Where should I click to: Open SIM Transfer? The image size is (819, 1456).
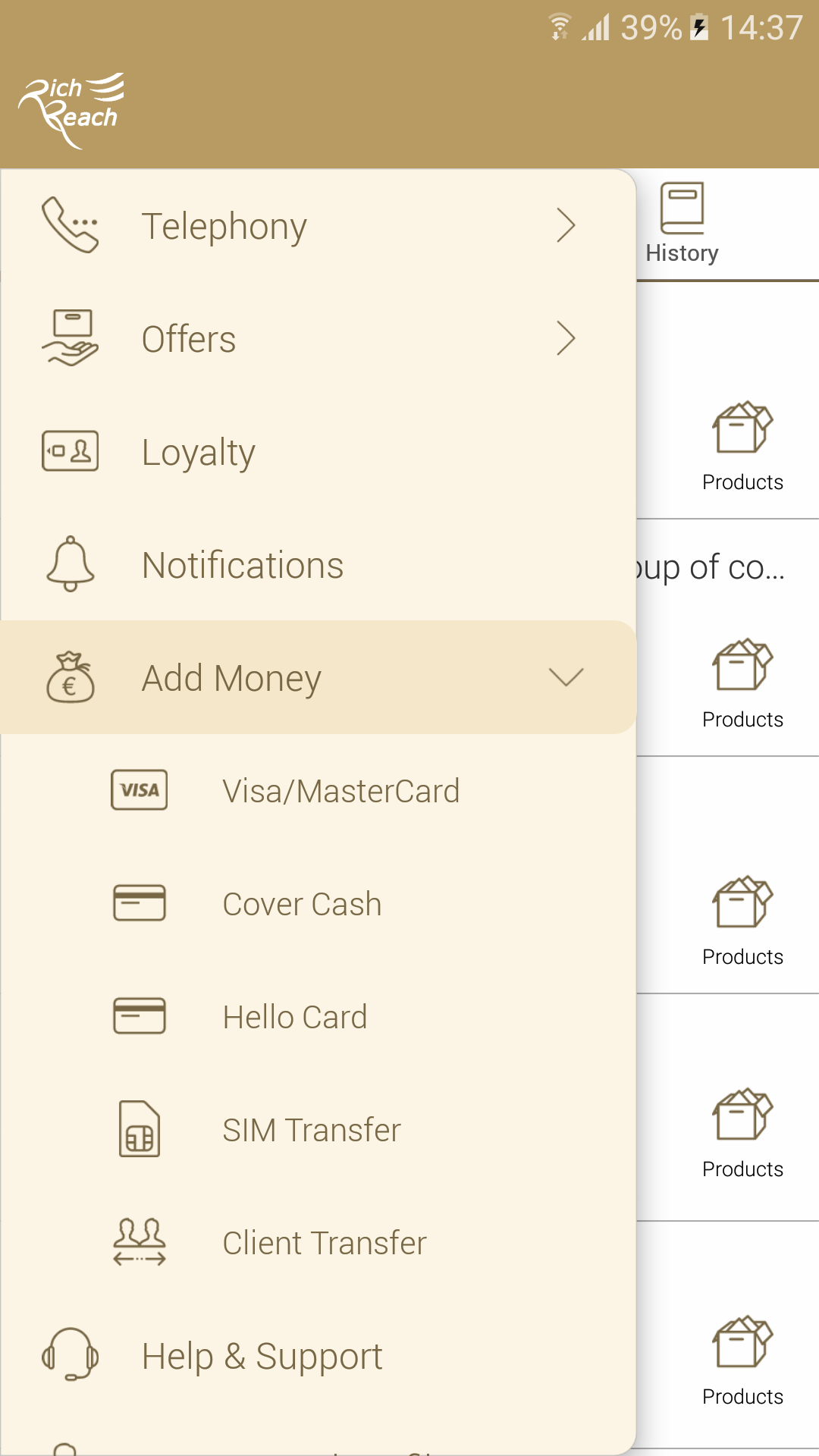318,1129
